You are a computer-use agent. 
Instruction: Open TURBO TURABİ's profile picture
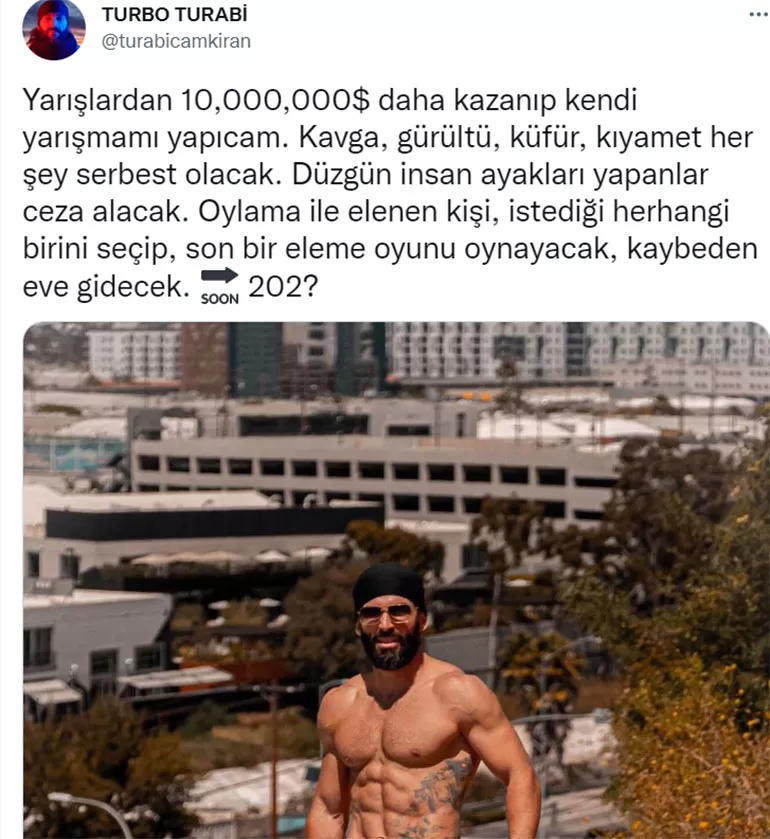pos(54,29)
